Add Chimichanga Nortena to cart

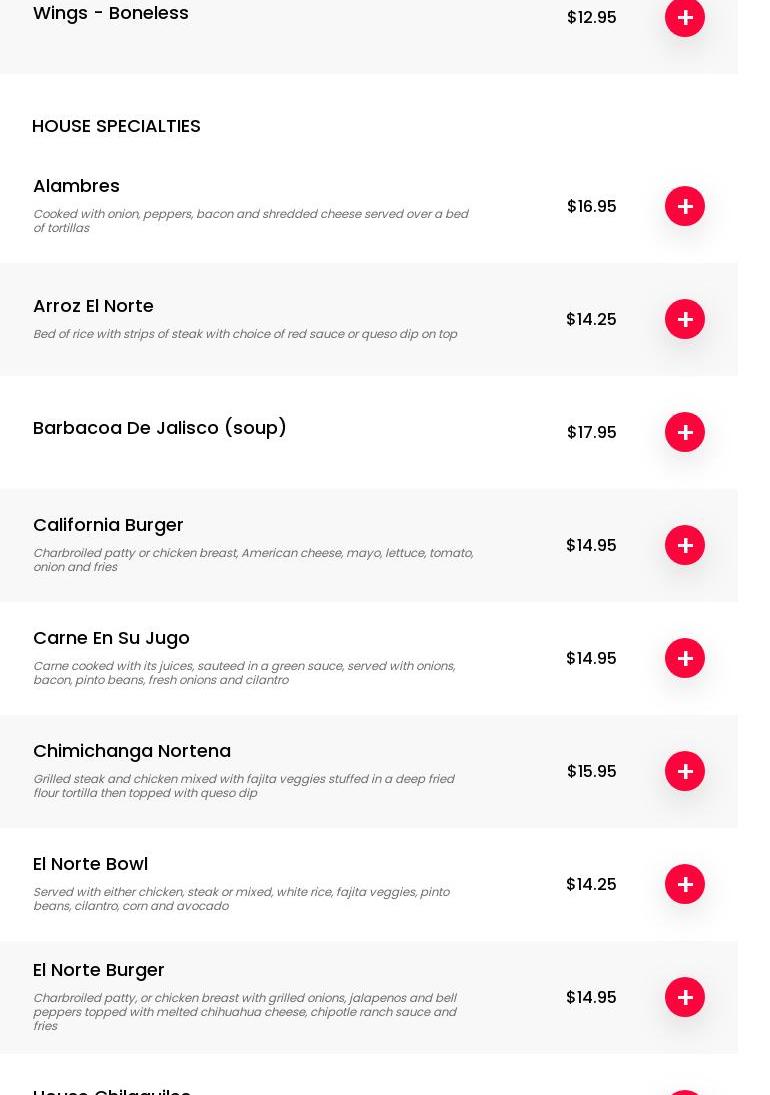685,771
